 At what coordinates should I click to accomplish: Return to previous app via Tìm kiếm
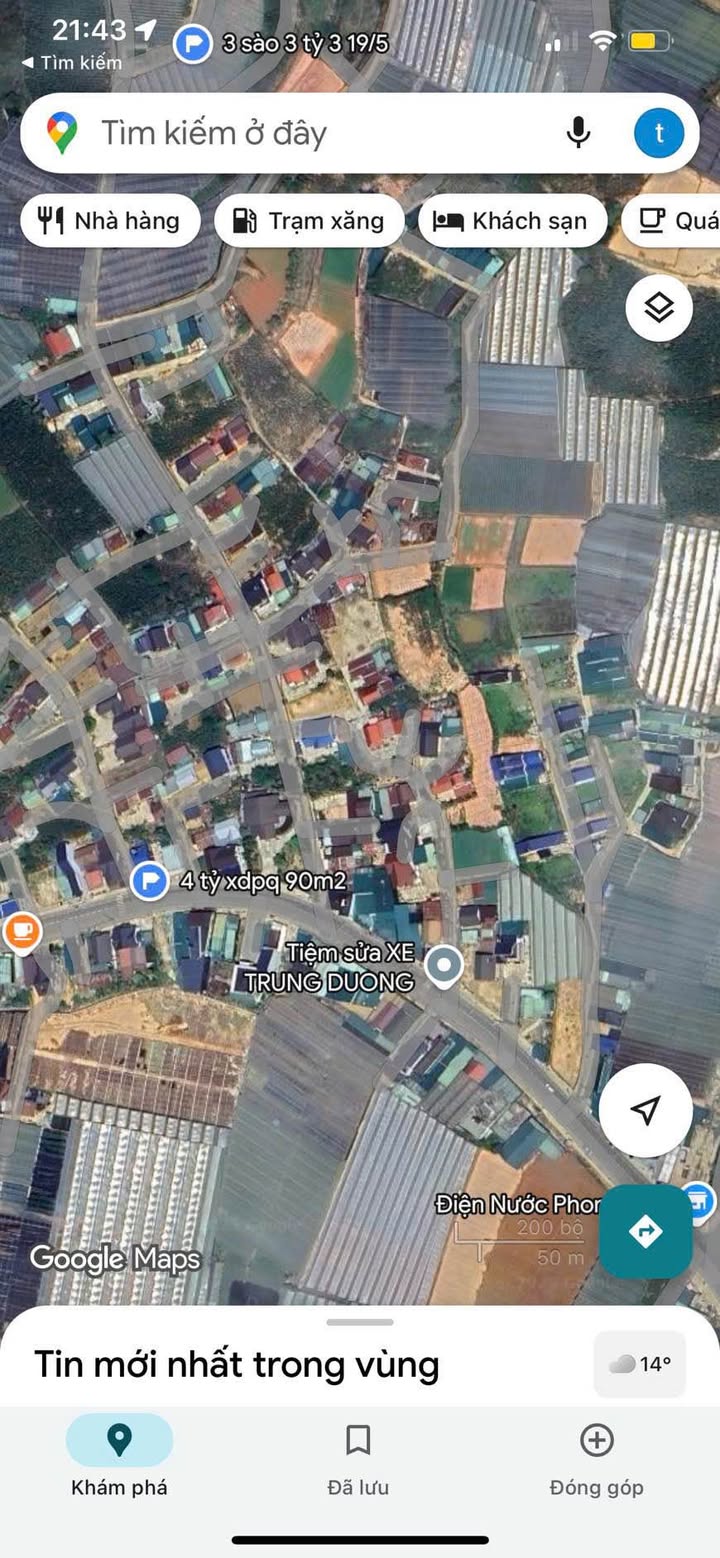tap(72, 63)
